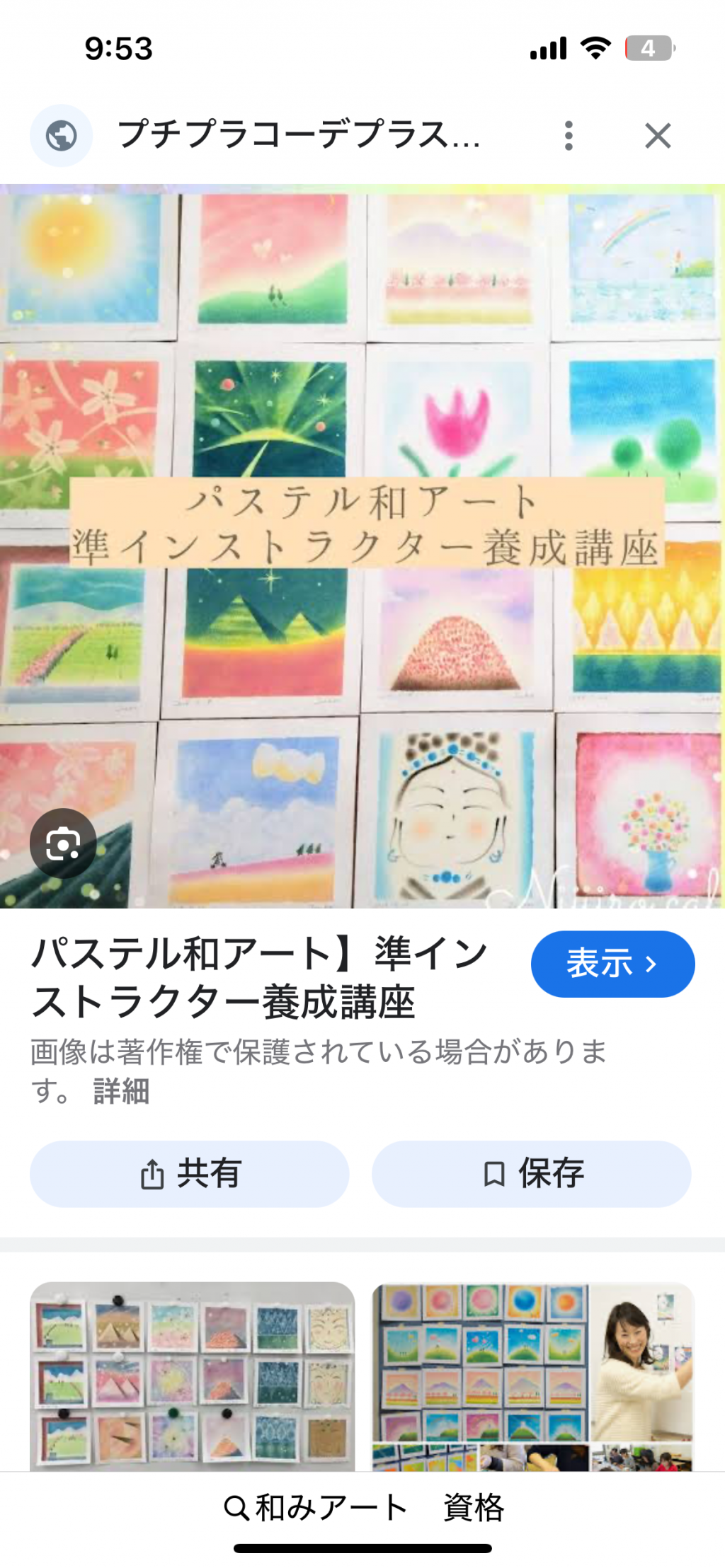Search for 和みアート 資格
725x1568 pixels.
click(363, 1507)
